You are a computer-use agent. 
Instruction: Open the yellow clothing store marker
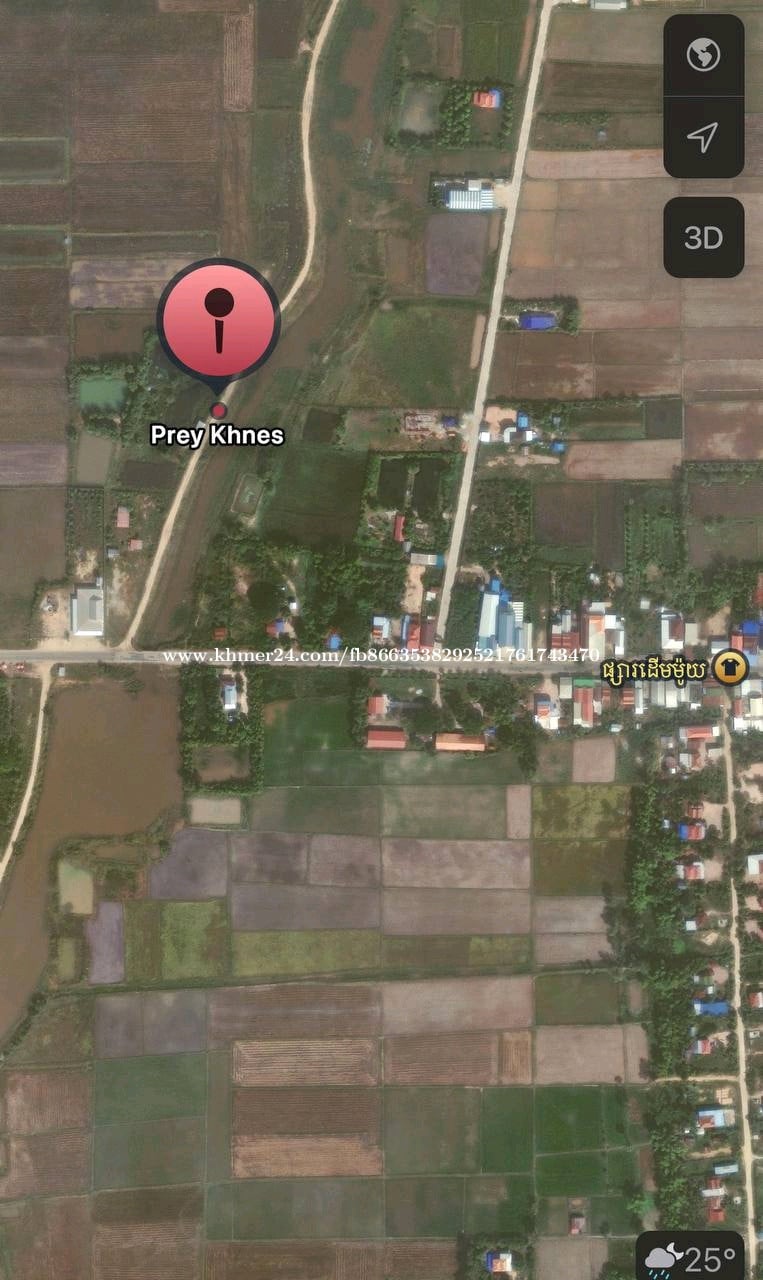tap(730, 667)
